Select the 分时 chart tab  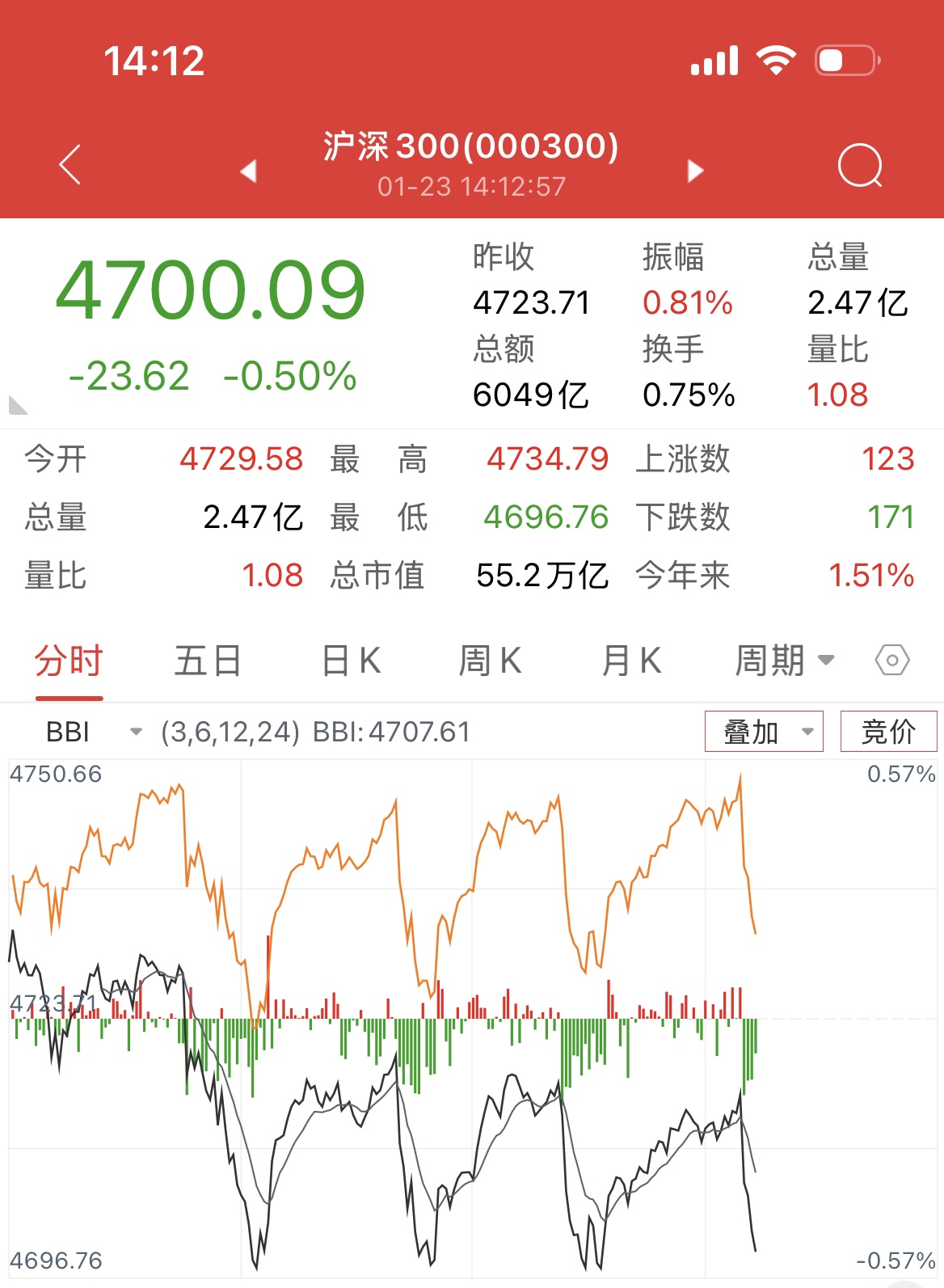tap(69, 661)
